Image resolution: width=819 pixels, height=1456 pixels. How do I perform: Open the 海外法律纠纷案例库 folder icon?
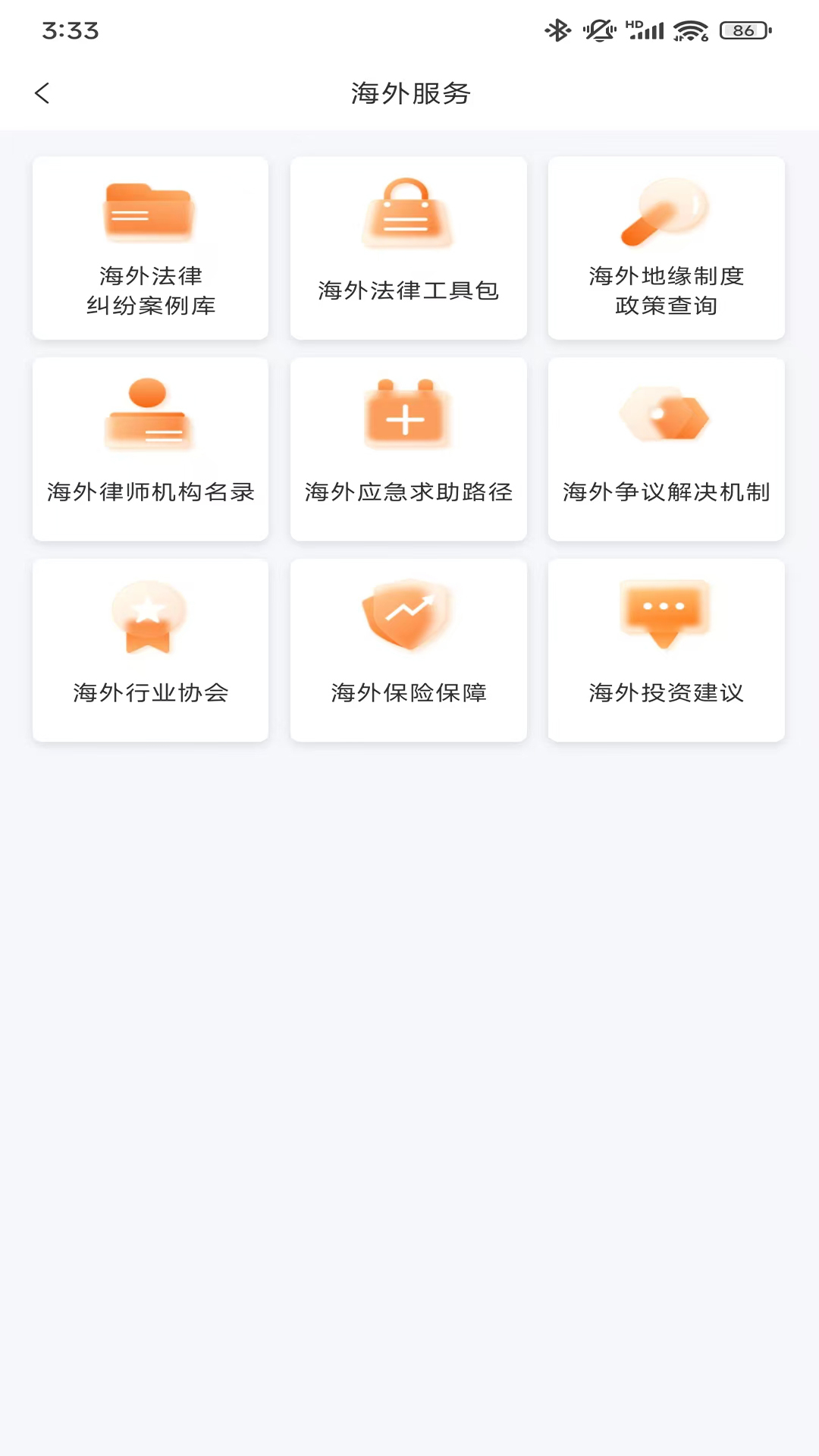point(149,212)
